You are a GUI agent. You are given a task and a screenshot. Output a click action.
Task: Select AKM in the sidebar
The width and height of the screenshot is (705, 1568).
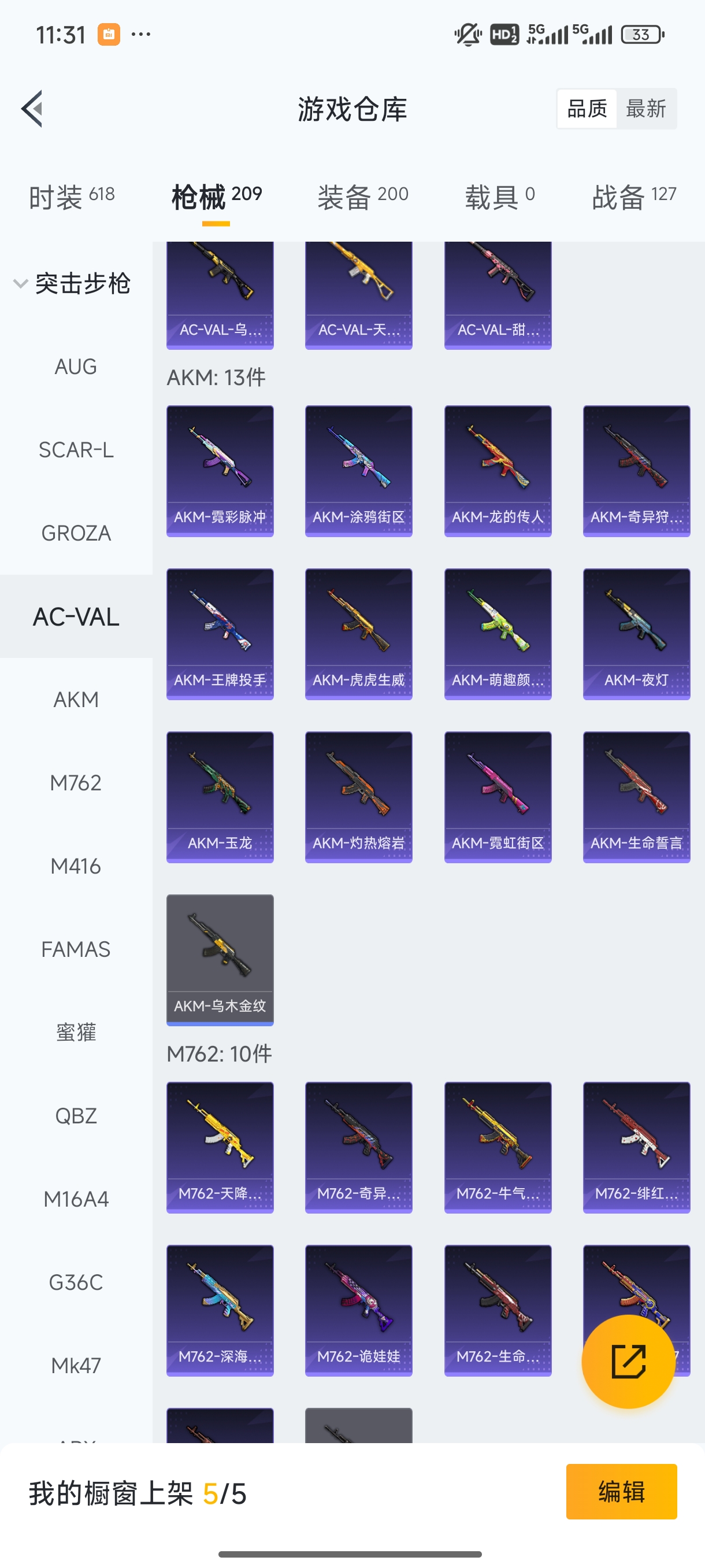pos(76,700)
